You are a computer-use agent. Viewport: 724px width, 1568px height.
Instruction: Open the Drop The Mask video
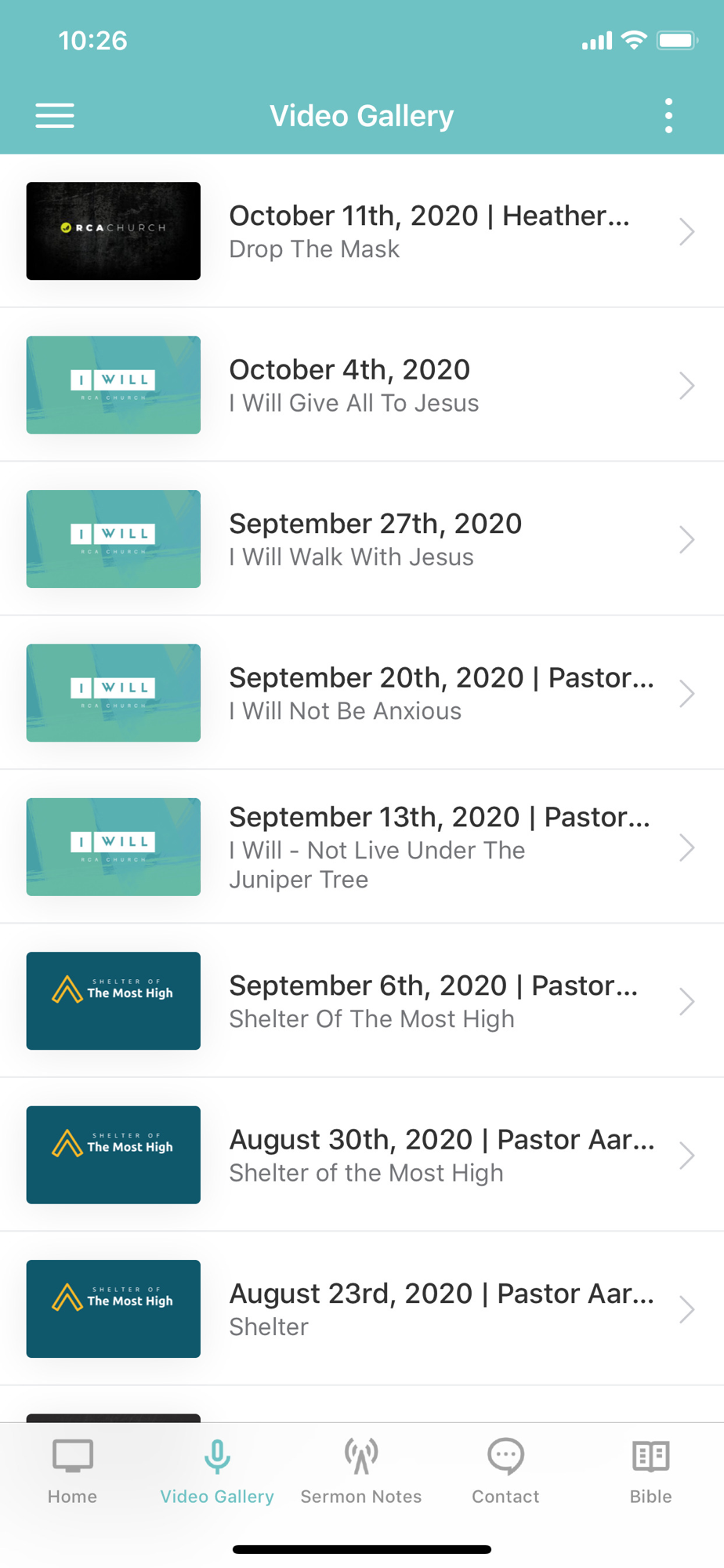pos(362,231)
